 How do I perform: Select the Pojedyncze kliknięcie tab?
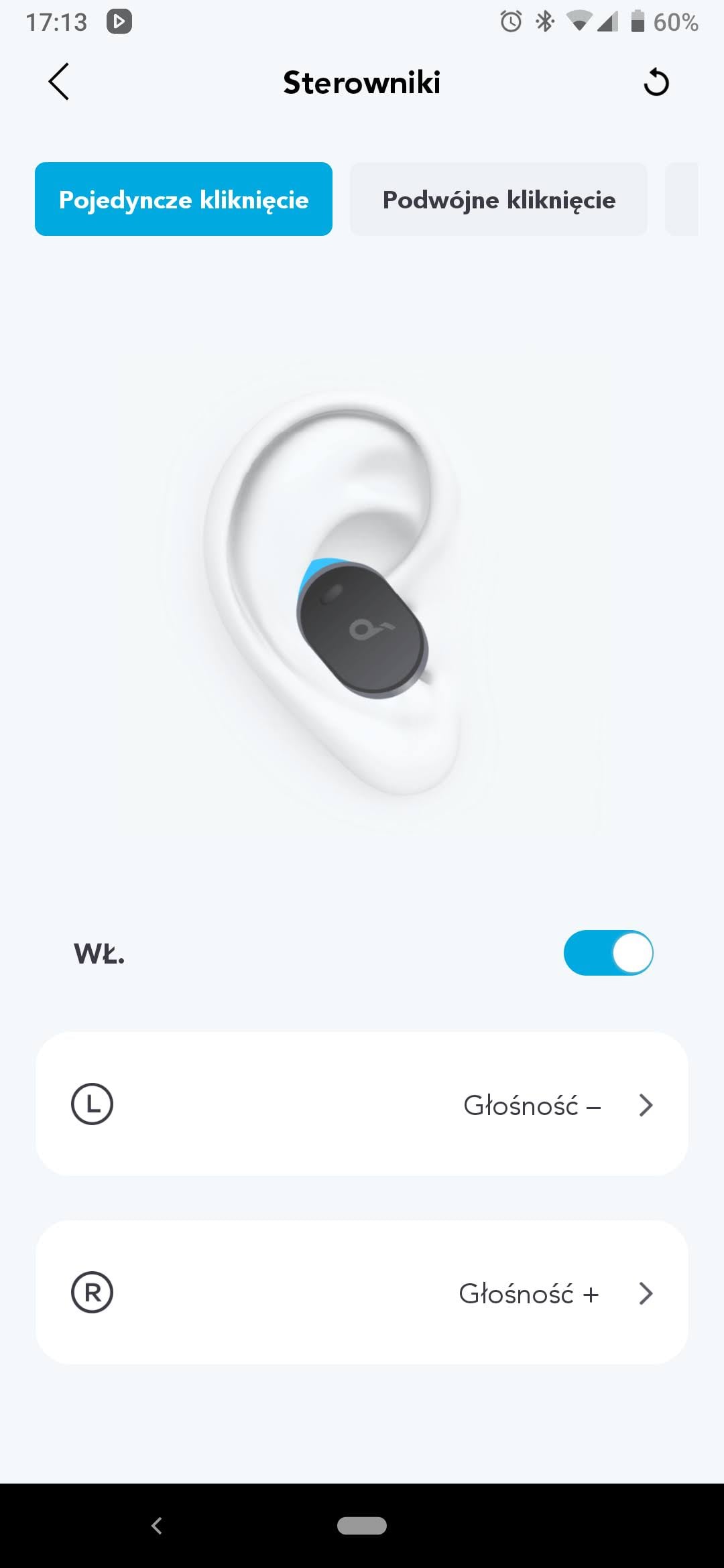coord(184,199)
